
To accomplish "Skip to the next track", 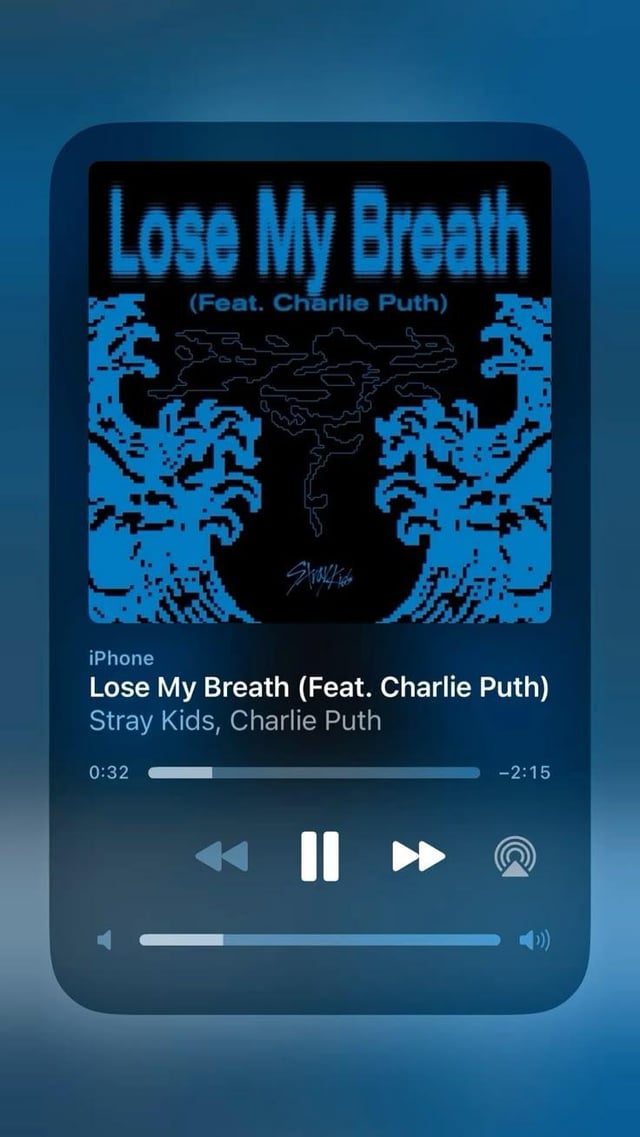I will 418,856.
